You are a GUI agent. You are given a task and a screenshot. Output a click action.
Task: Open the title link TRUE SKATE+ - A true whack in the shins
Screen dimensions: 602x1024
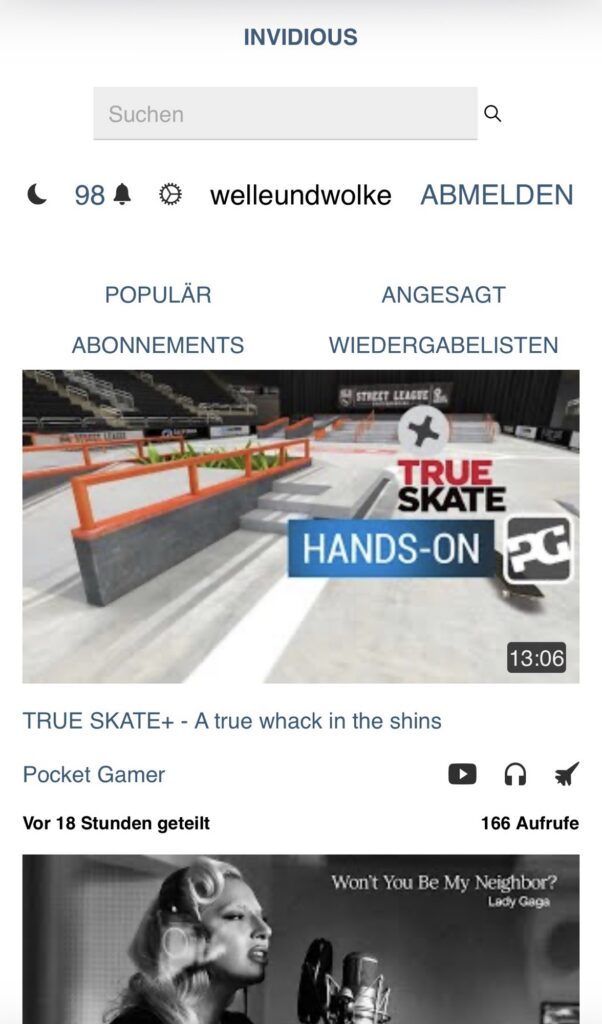pos(232,721)
